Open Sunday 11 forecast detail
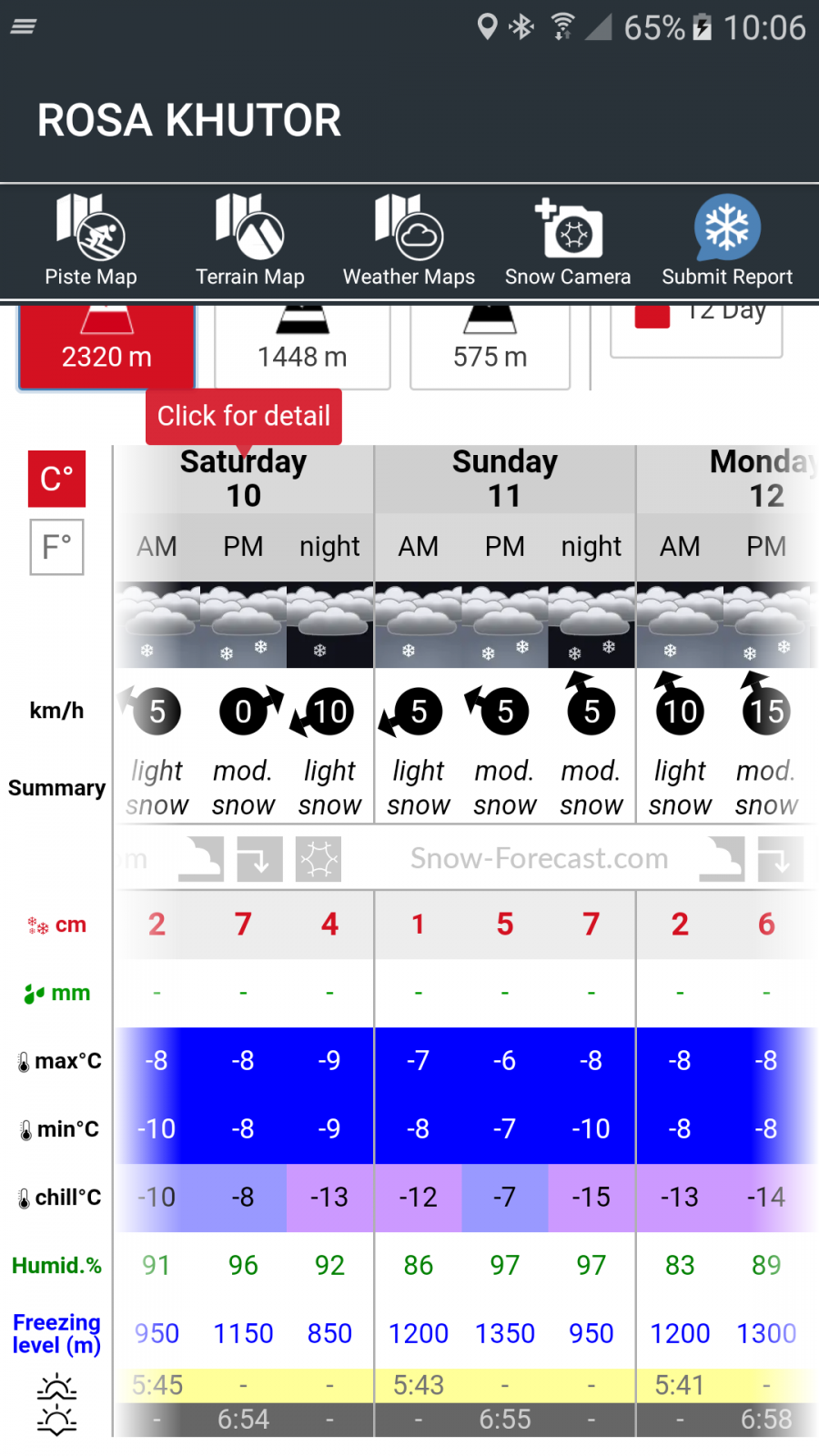 coord(505,479)
